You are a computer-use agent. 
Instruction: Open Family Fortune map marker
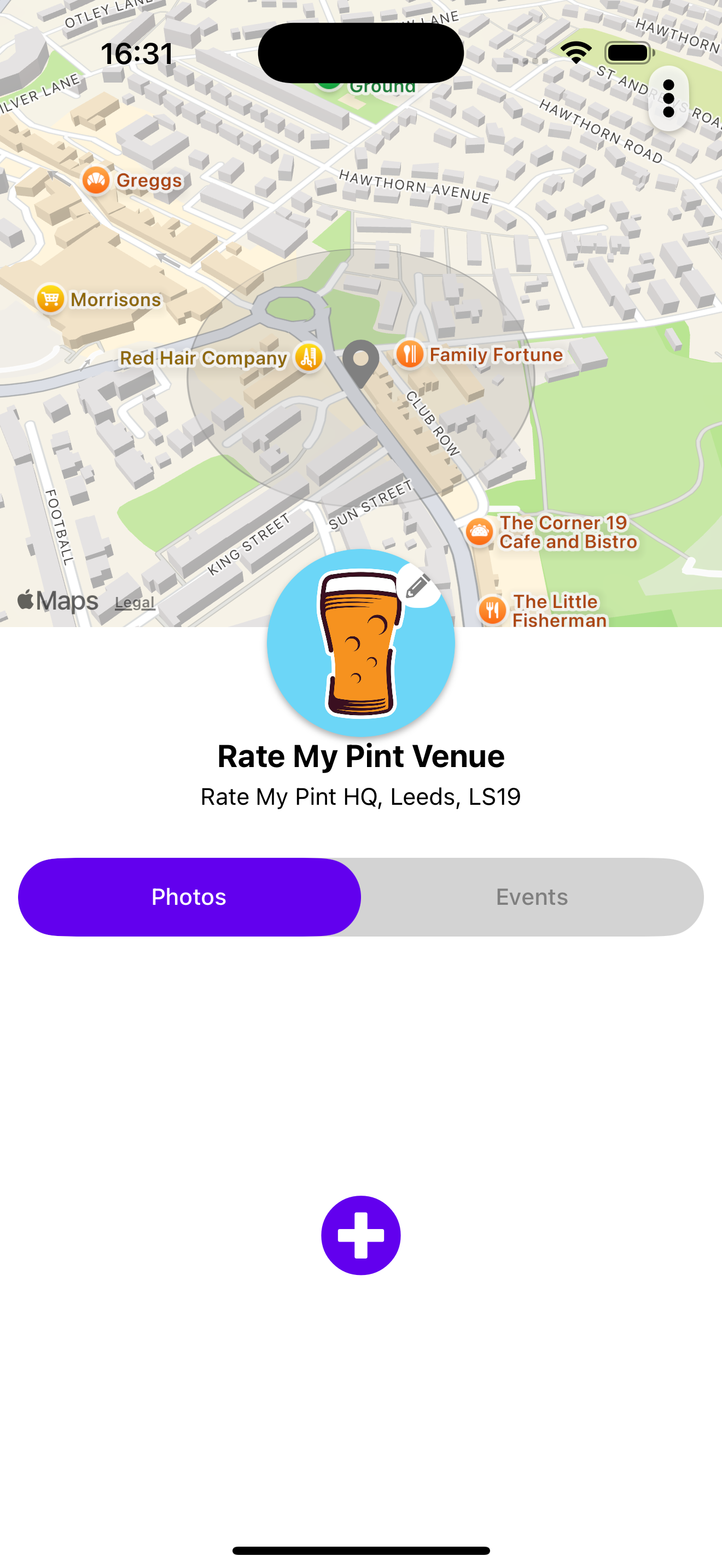(x=410, y=354)
